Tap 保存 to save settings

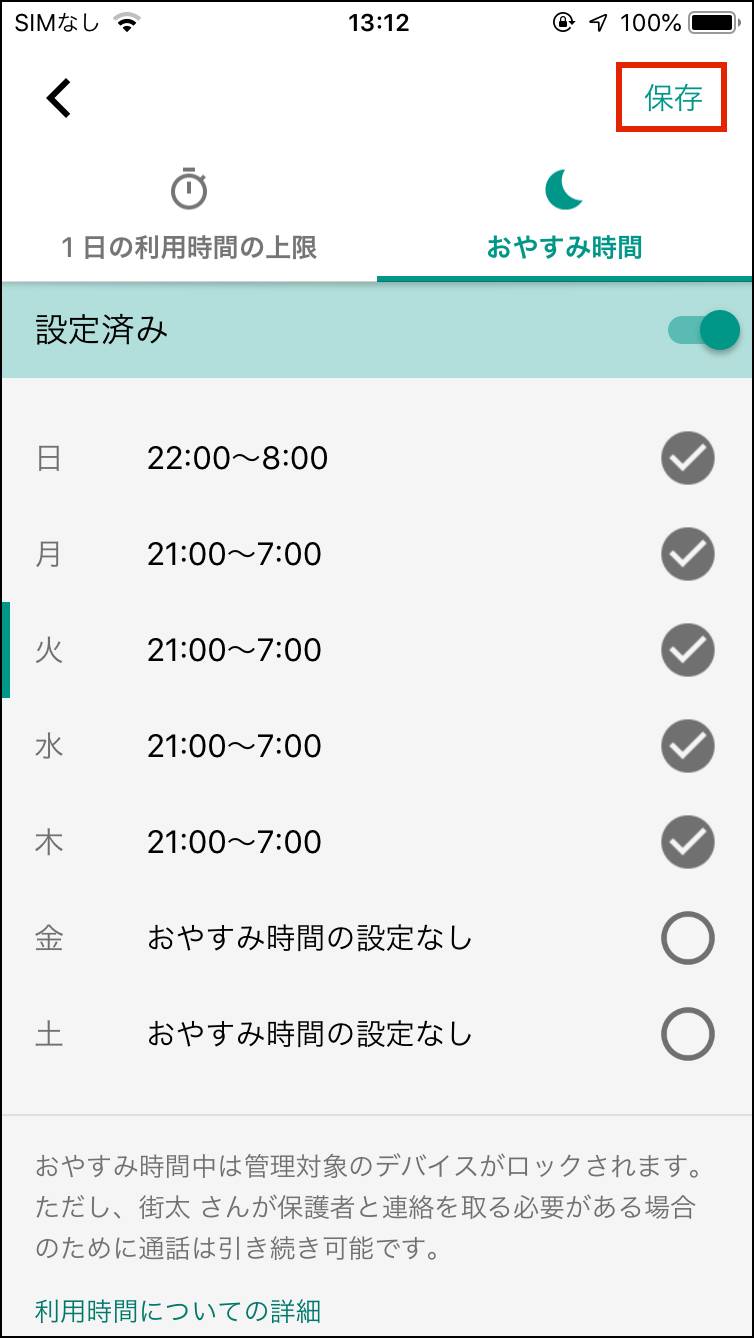[x=673, y=97]
